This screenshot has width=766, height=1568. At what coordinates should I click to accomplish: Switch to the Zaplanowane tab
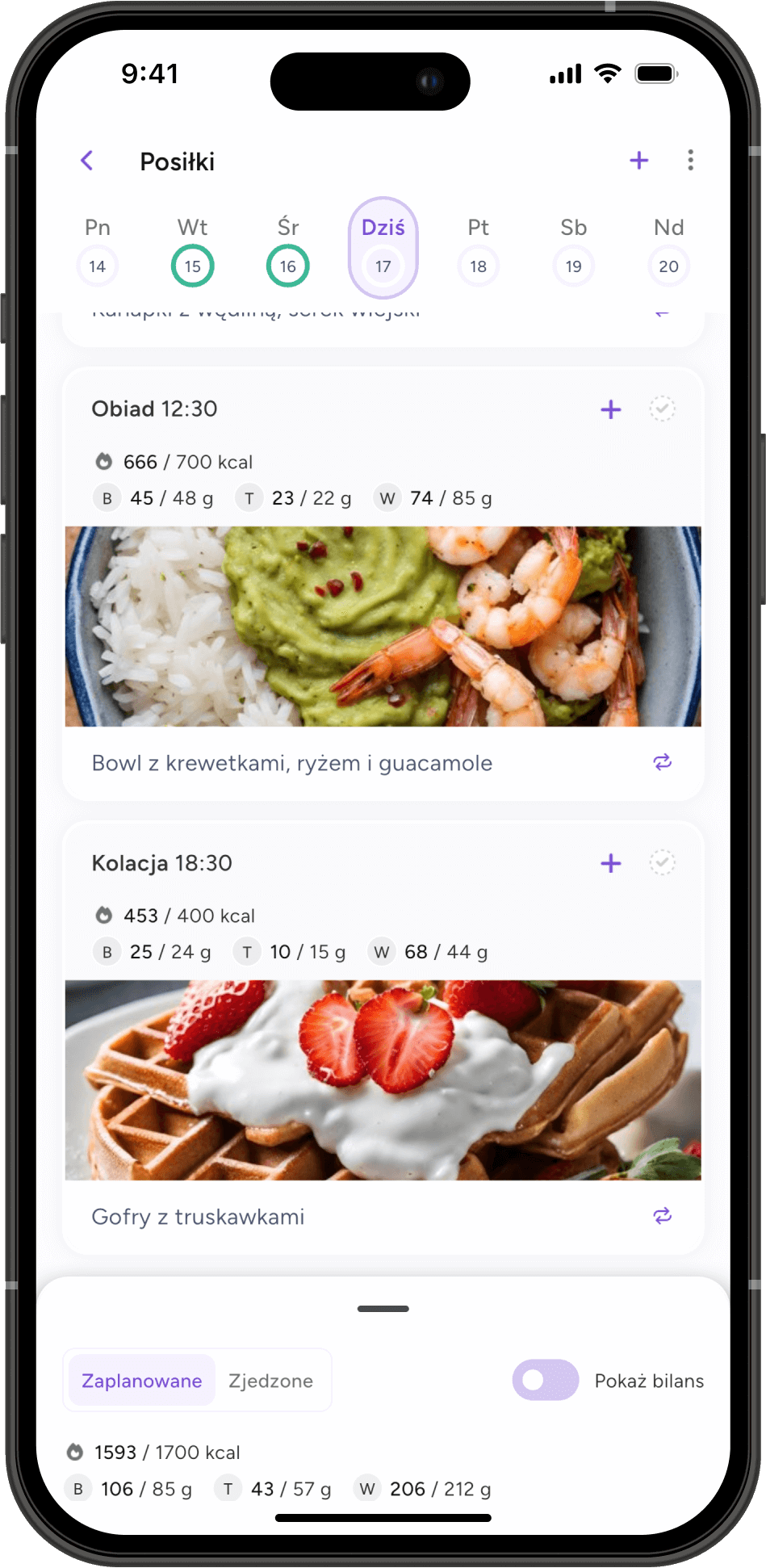141,1381
